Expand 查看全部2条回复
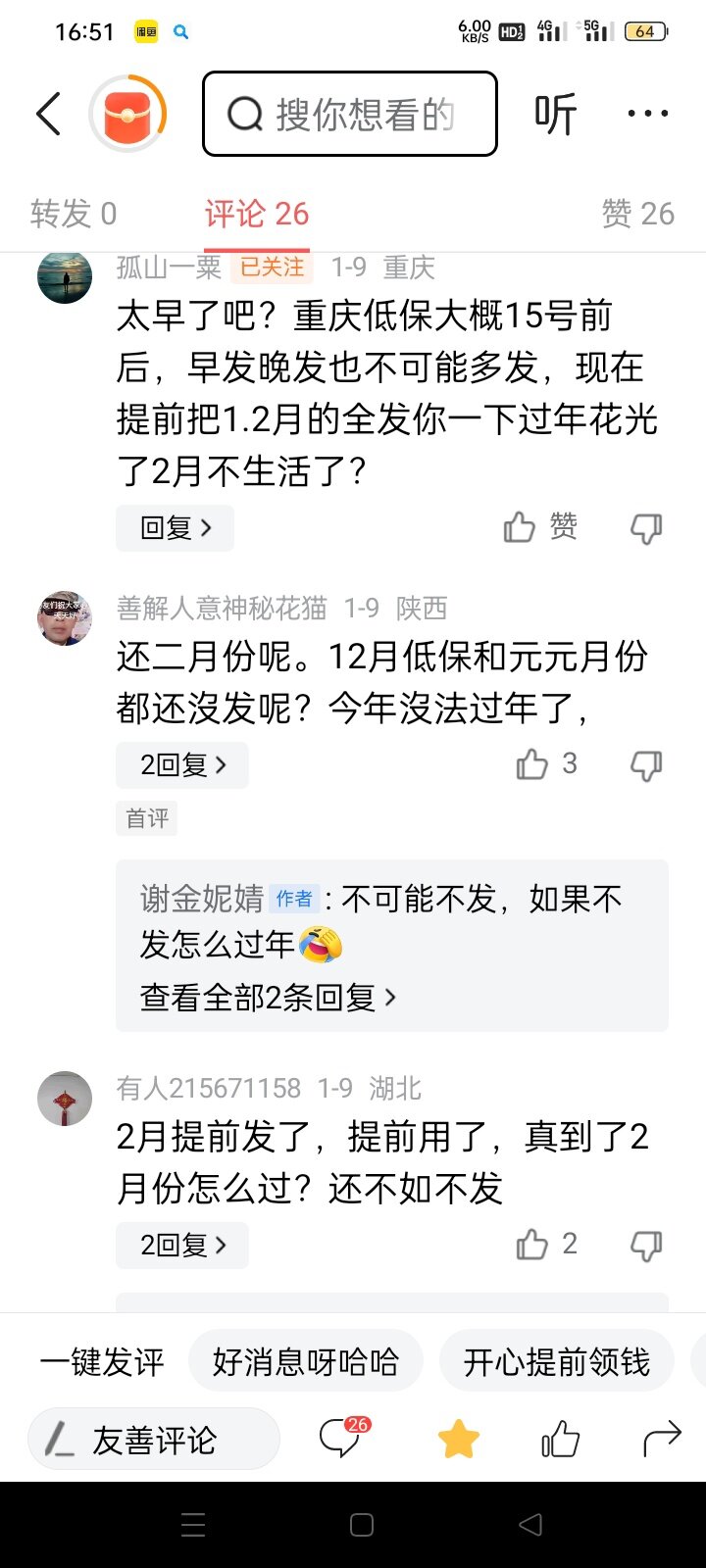The height and width of the screenshot is (1568, 706). pos(268,998)
